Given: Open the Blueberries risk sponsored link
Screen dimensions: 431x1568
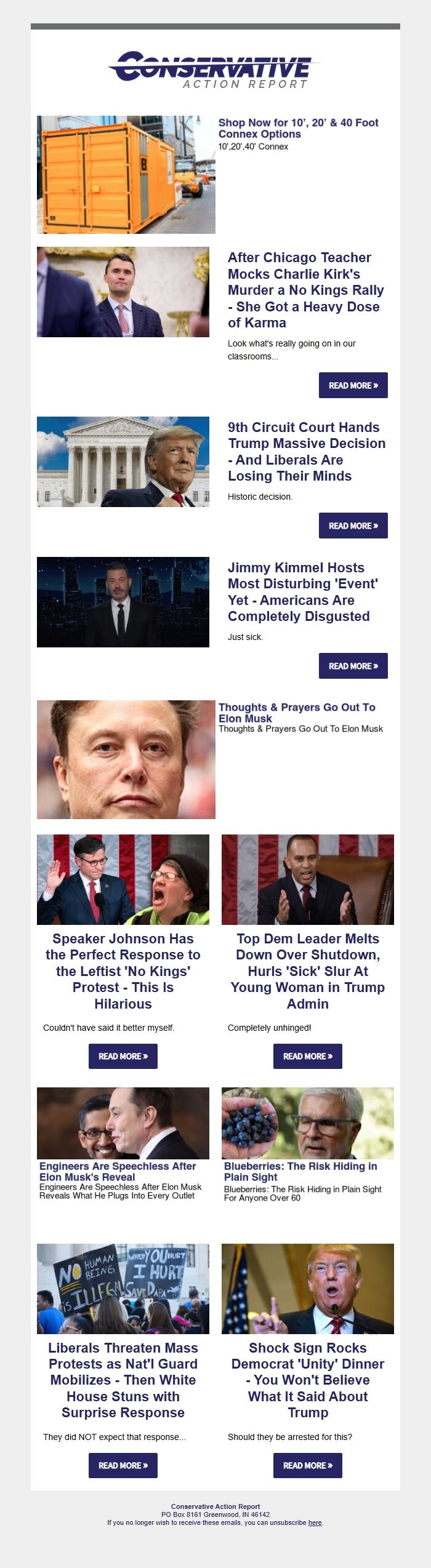Looking at the screenshot, I should click(300, 1171).
